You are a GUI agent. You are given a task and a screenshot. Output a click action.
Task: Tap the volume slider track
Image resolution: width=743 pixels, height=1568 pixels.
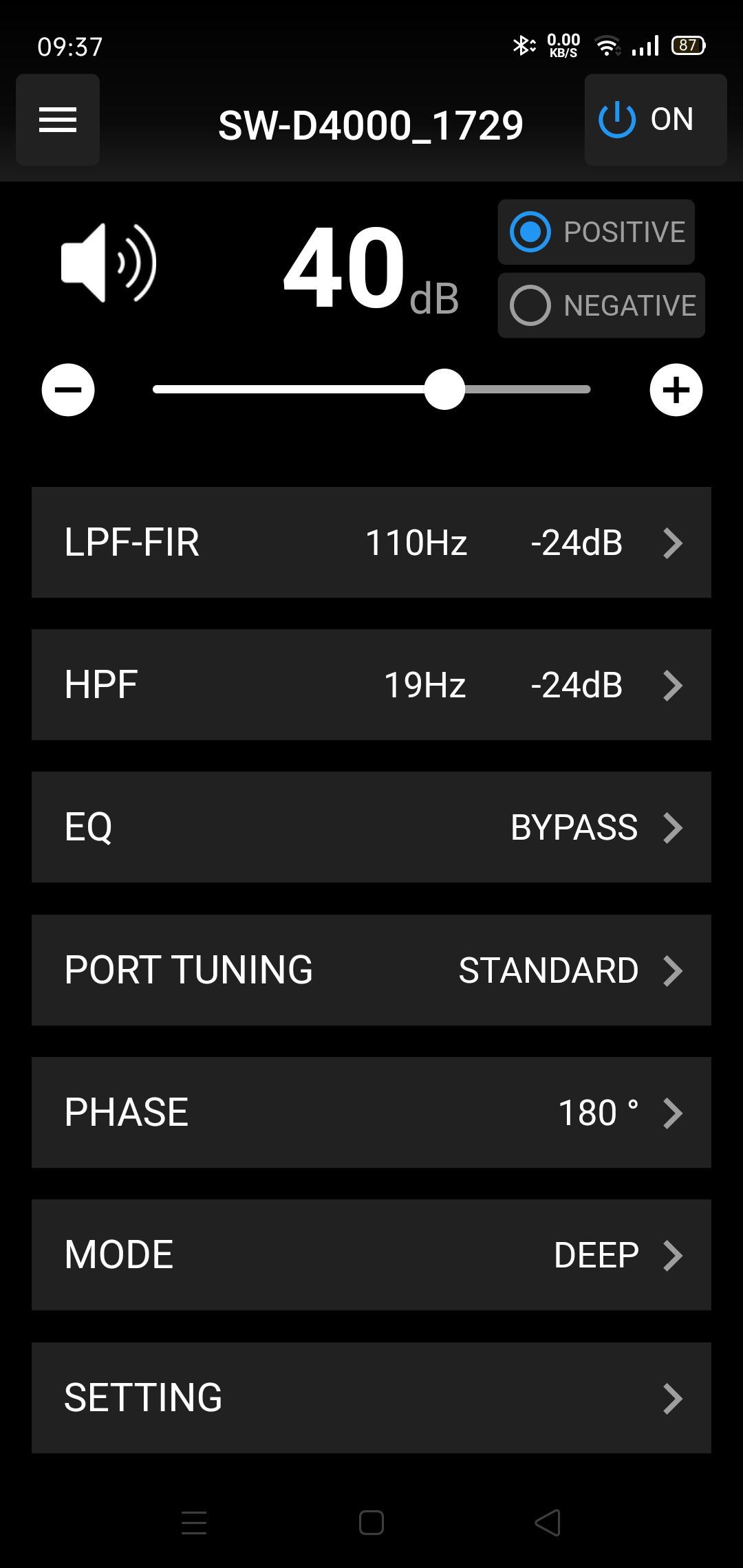tap(371, 389)
